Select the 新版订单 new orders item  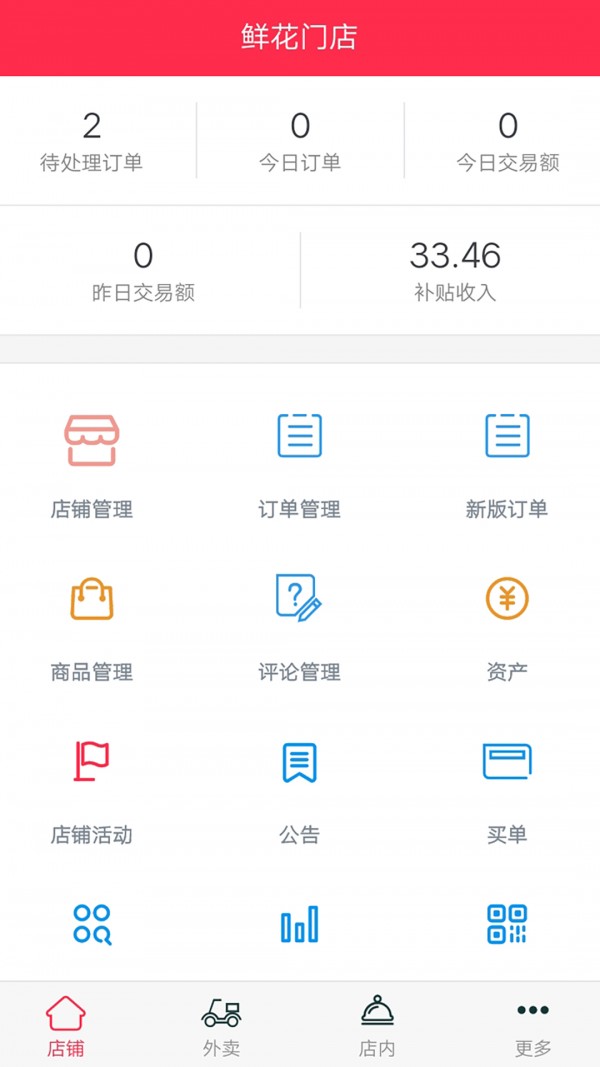point(507,464)
